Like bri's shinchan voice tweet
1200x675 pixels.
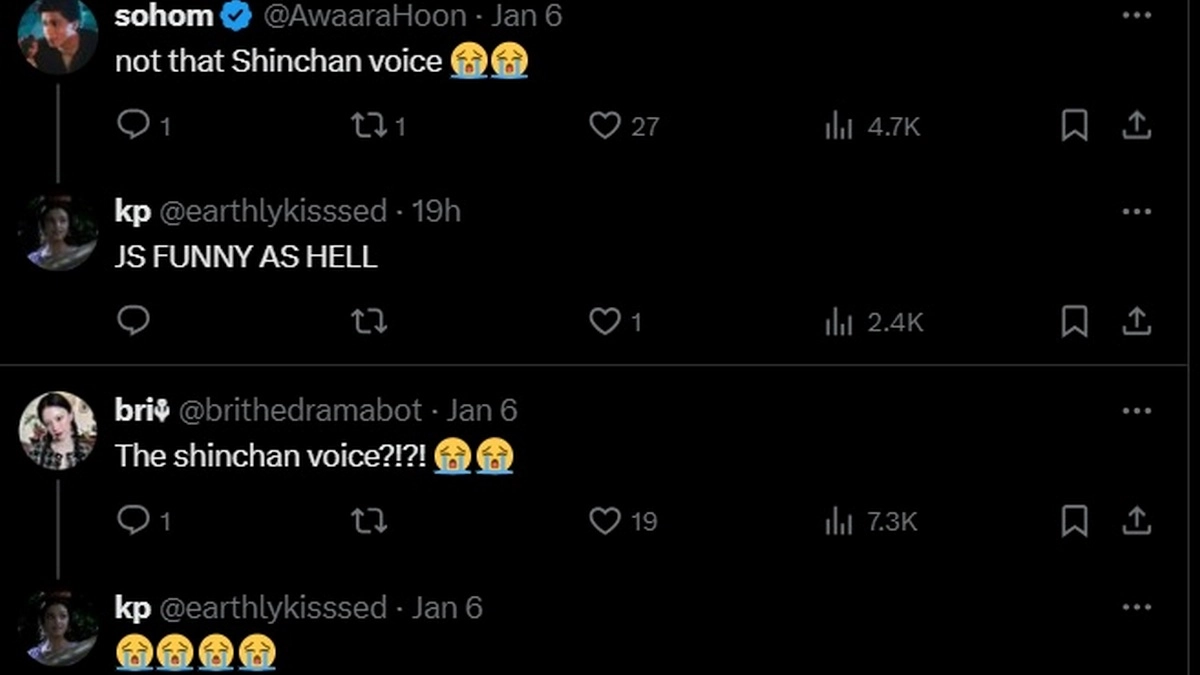coord(605,521)
